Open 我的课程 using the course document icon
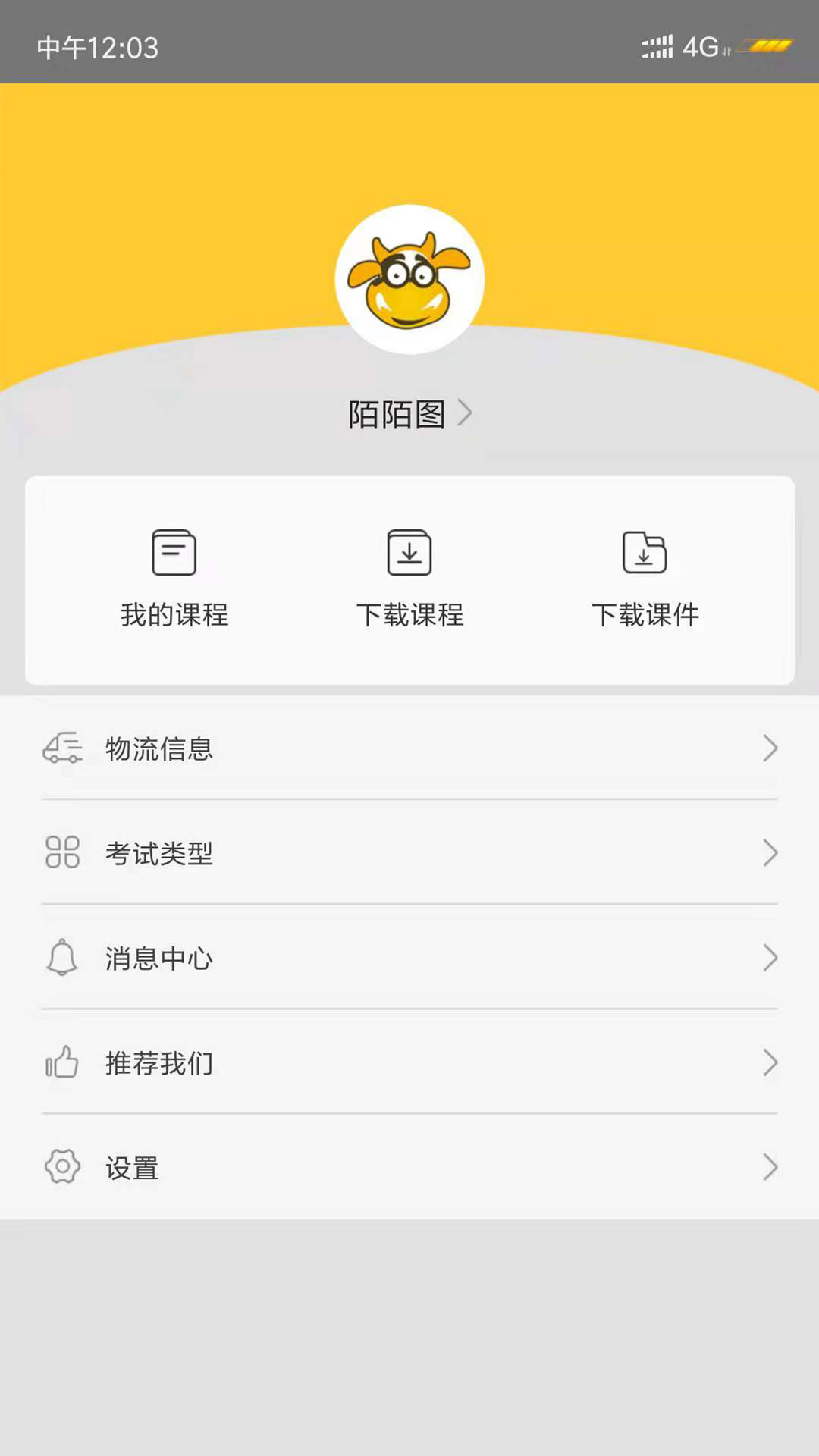This screenshot has width=819, height=1456. [173, 553]
